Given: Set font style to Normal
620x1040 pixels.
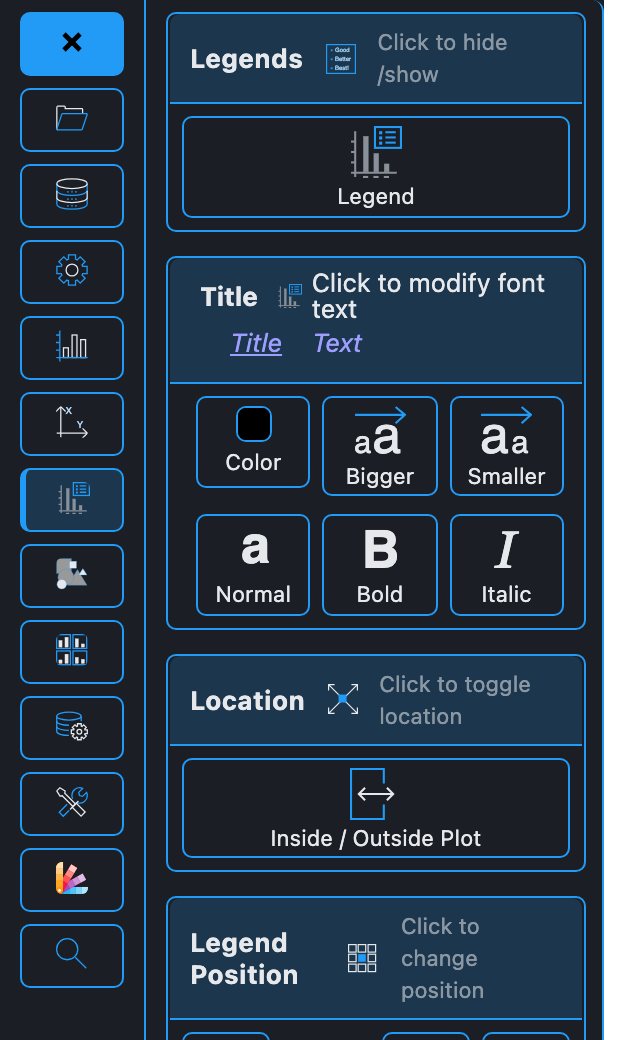Looking at the screenshot, I should pos(253,565).
